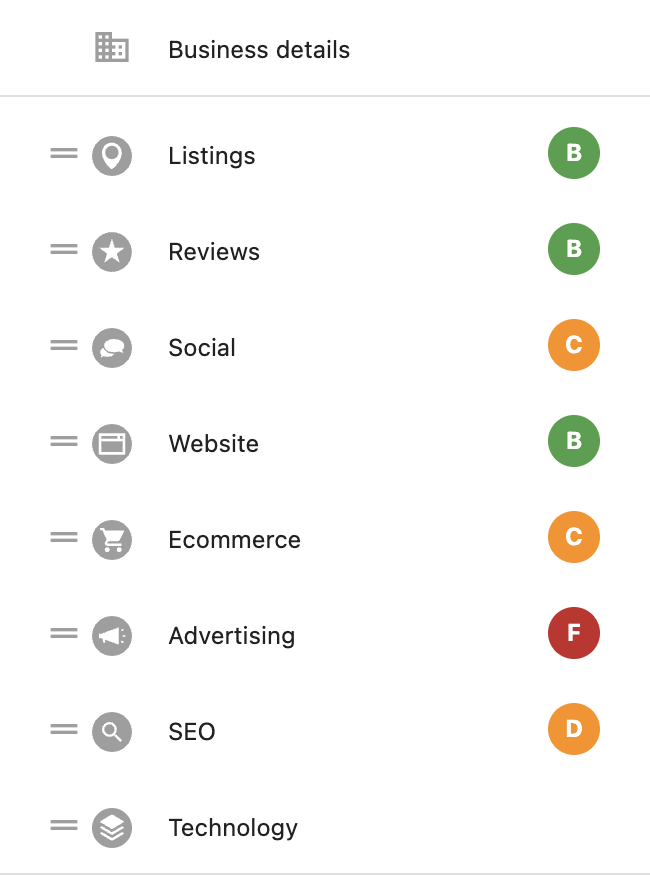Go to the Reviews section
Viewport: 650px width, 875px height.
pyautogui.click(x=214, y=252)
